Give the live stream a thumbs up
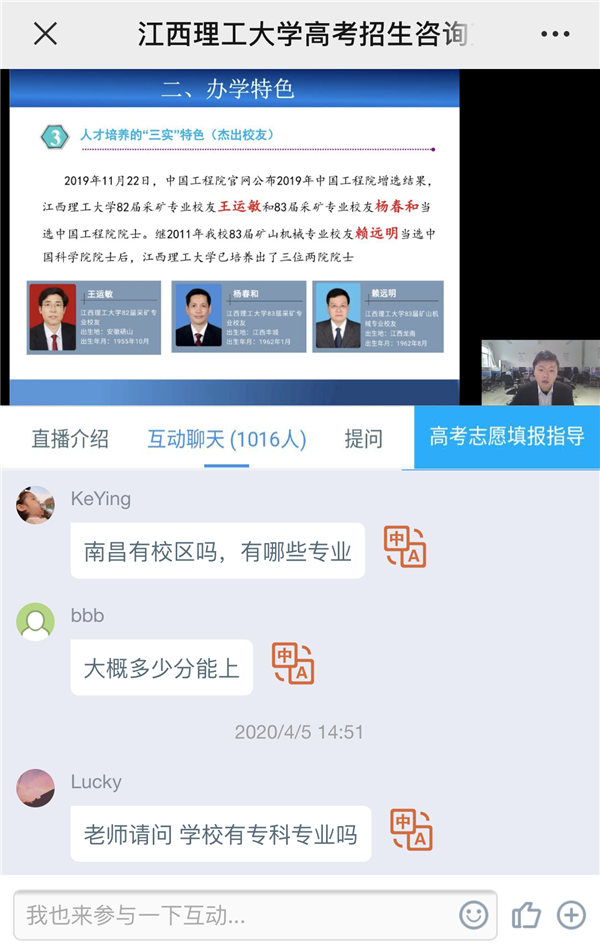600x950 pixels. (x=525, y=914)
